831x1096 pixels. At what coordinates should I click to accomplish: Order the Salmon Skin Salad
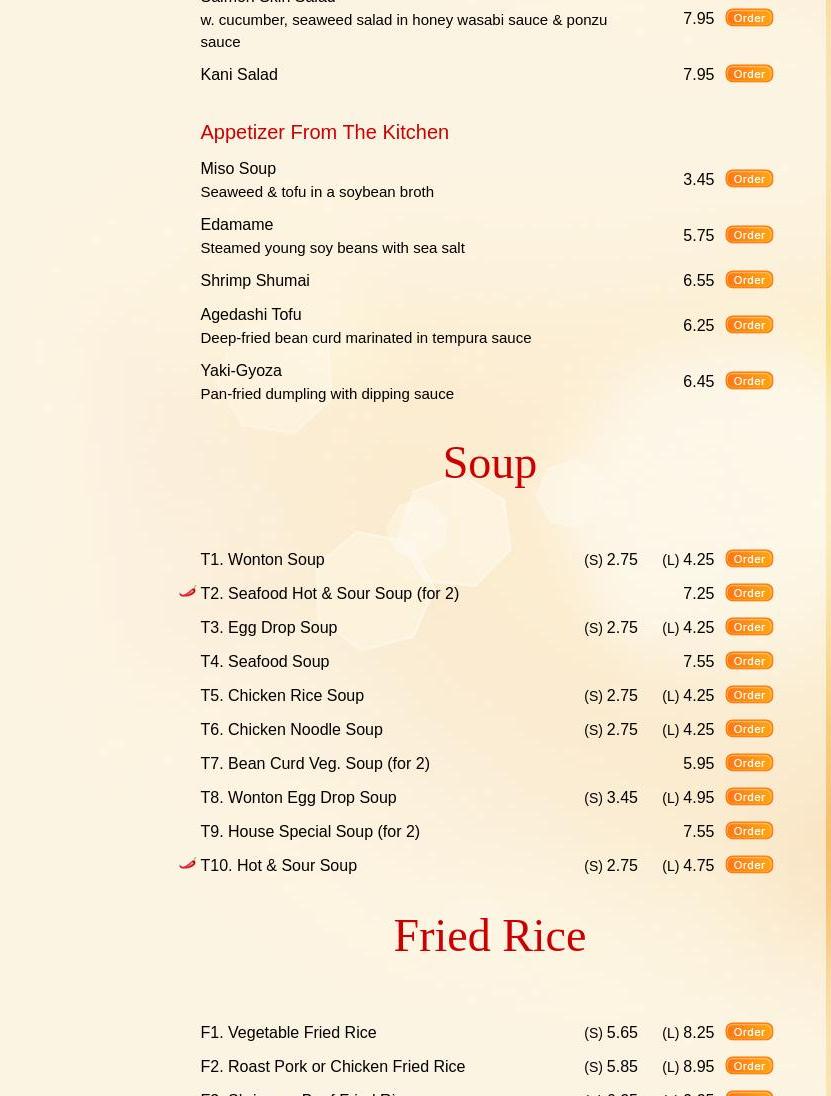click(x=748, y=18)
